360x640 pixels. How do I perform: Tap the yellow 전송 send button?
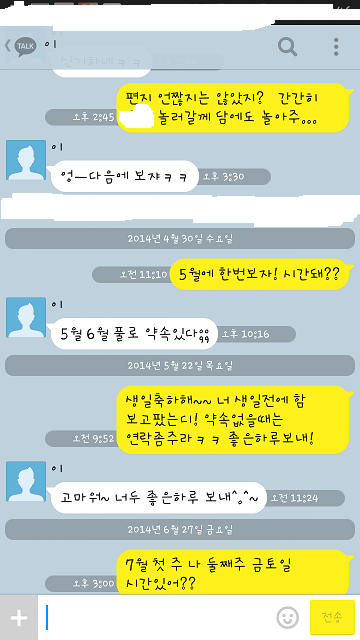[332, 617]
